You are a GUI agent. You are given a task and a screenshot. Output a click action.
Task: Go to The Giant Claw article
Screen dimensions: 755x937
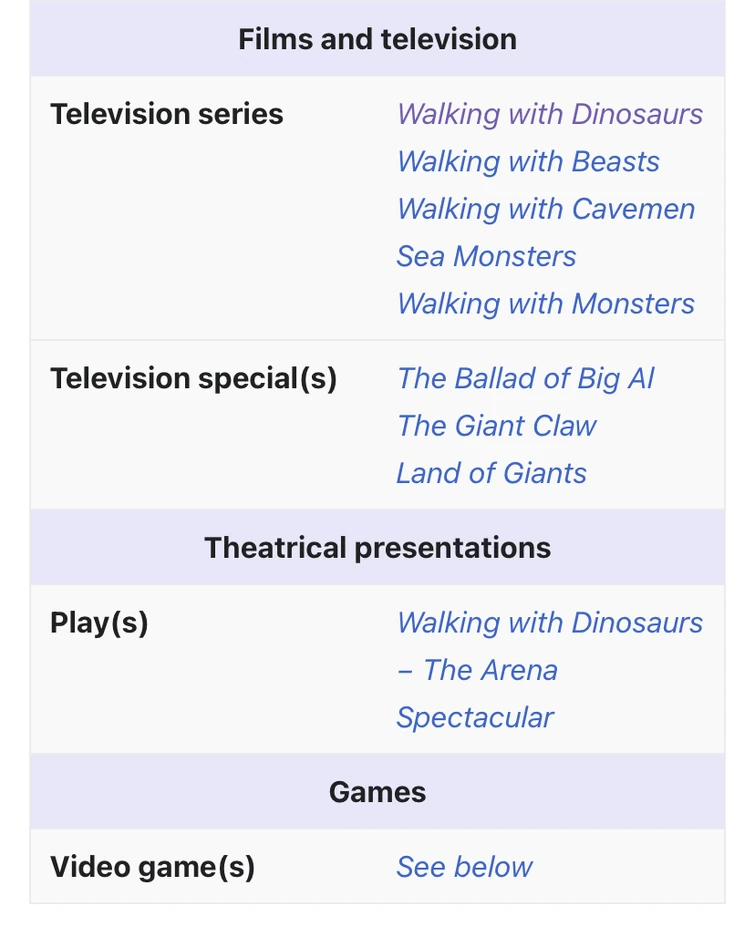click(x=496, y=426)
